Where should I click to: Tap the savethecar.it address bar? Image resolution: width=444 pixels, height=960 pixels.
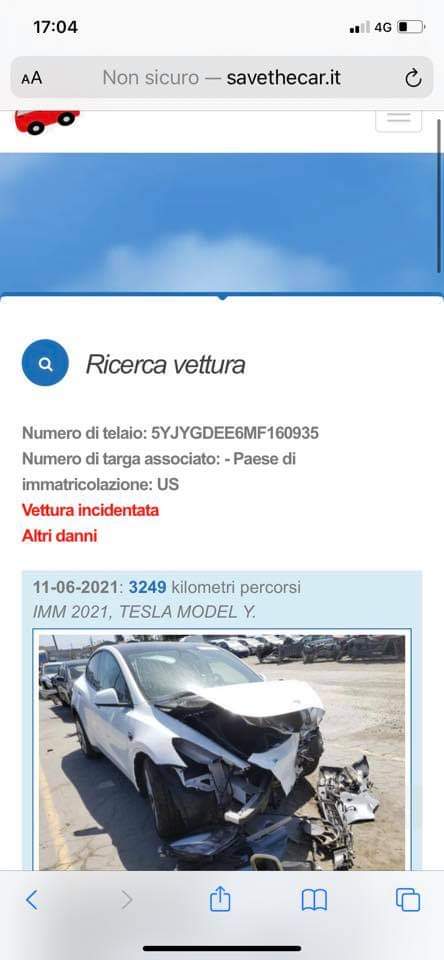point(222,78)
